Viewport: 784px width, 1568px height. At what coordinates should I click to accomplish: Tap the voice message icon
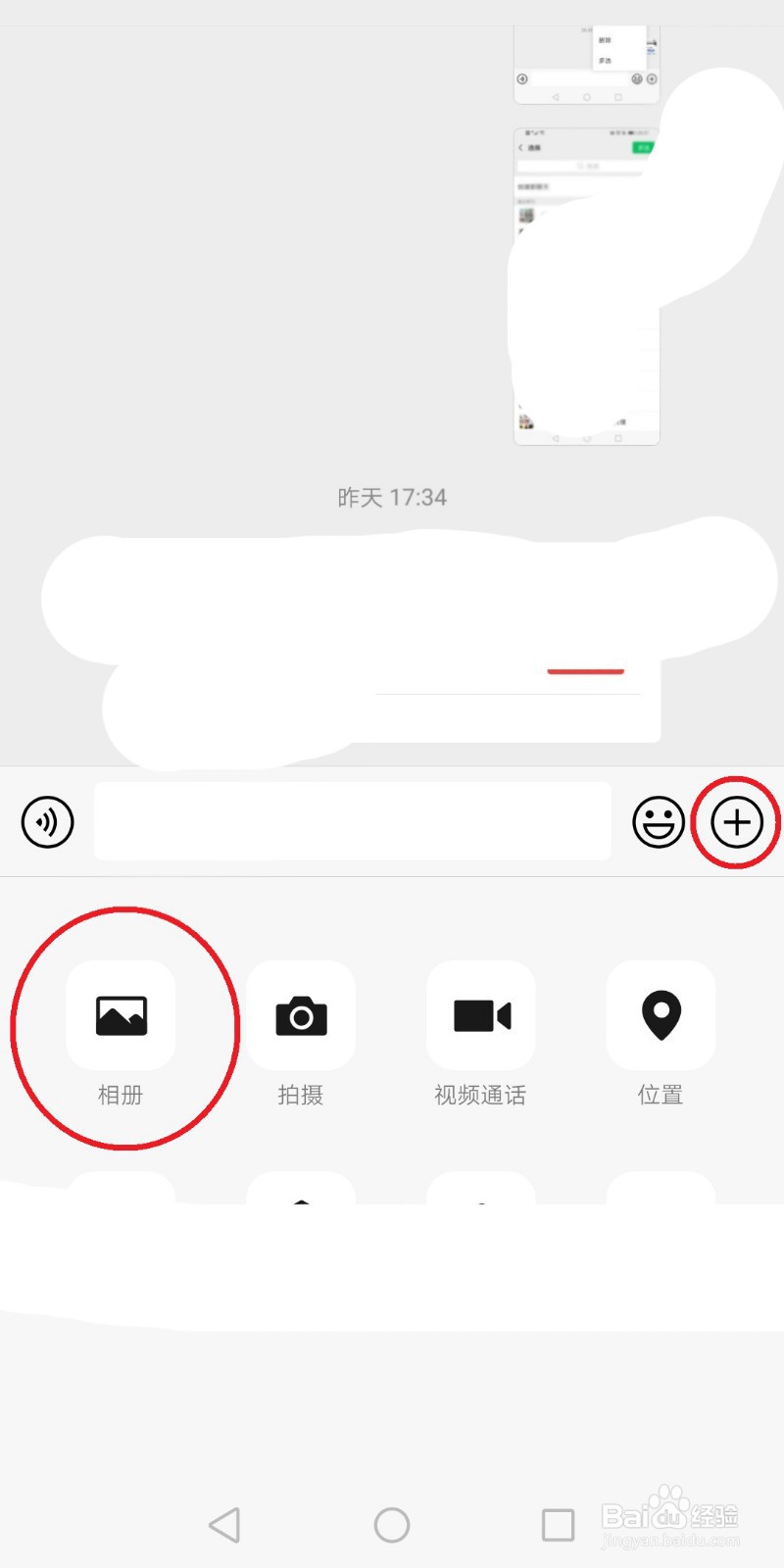(x=47, y=821)
